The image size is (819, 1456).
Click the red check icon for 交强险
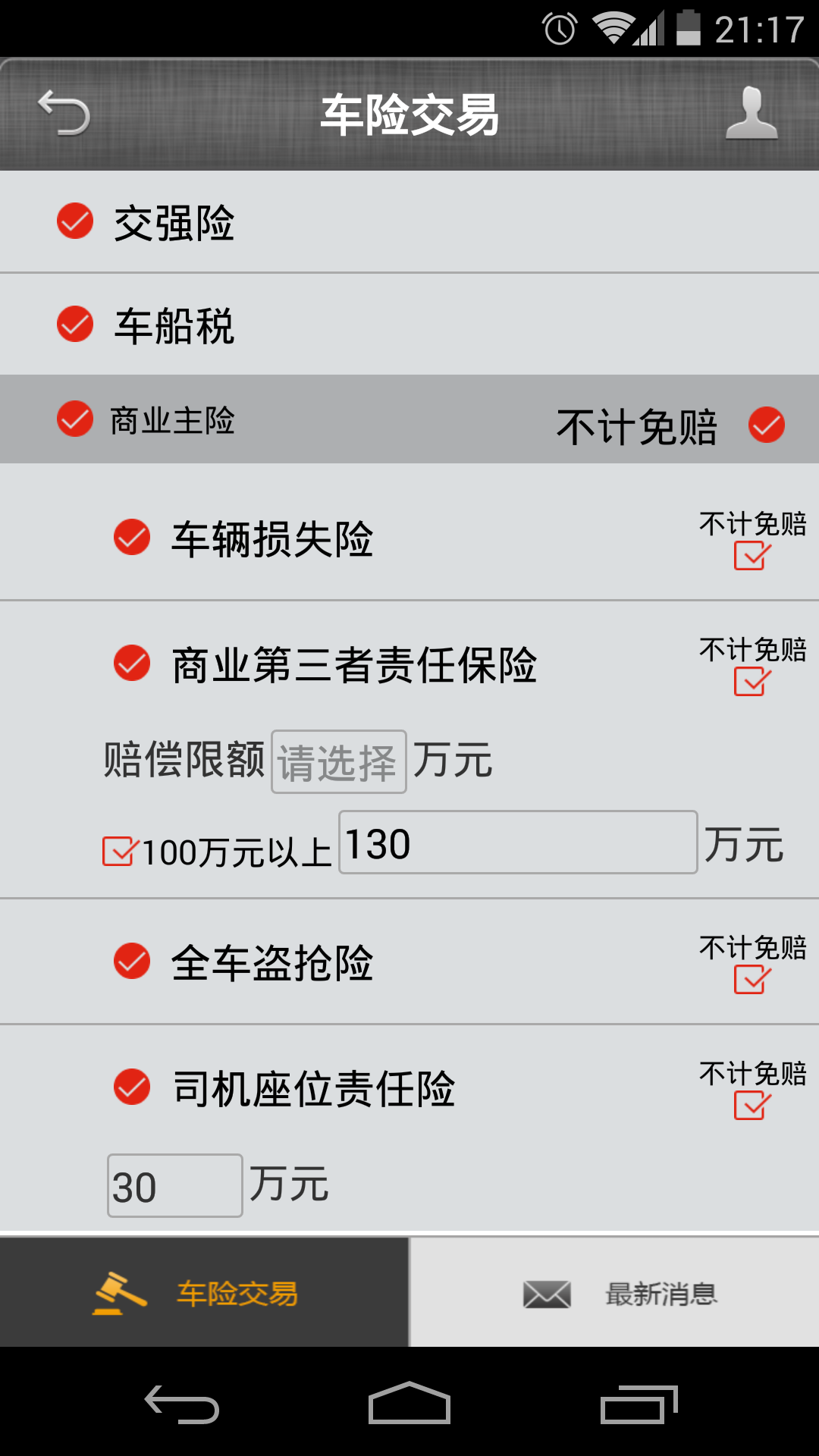click(74, 221)
